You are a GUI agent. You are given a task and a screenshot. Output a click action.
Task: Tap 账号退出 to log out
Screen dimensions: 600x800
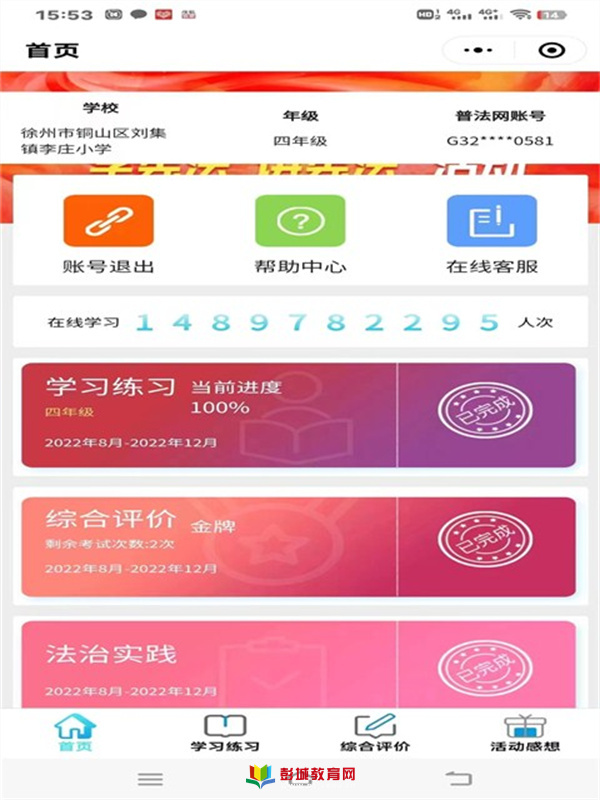pos(108,236)
